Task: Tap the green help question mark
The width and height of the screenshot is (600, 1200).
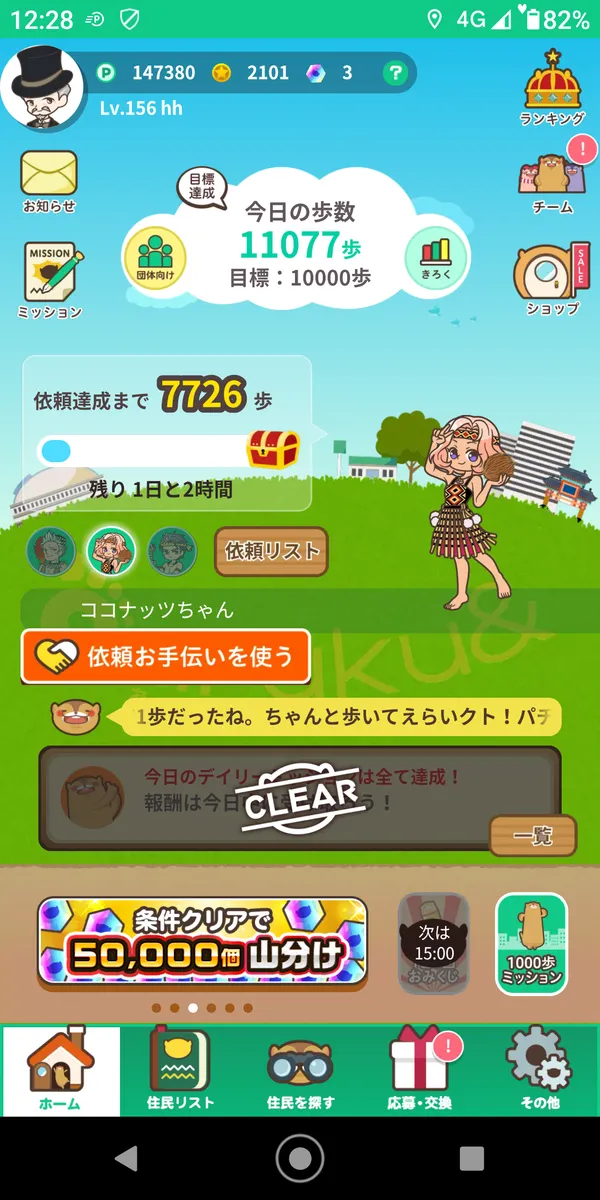Action: 396,73
